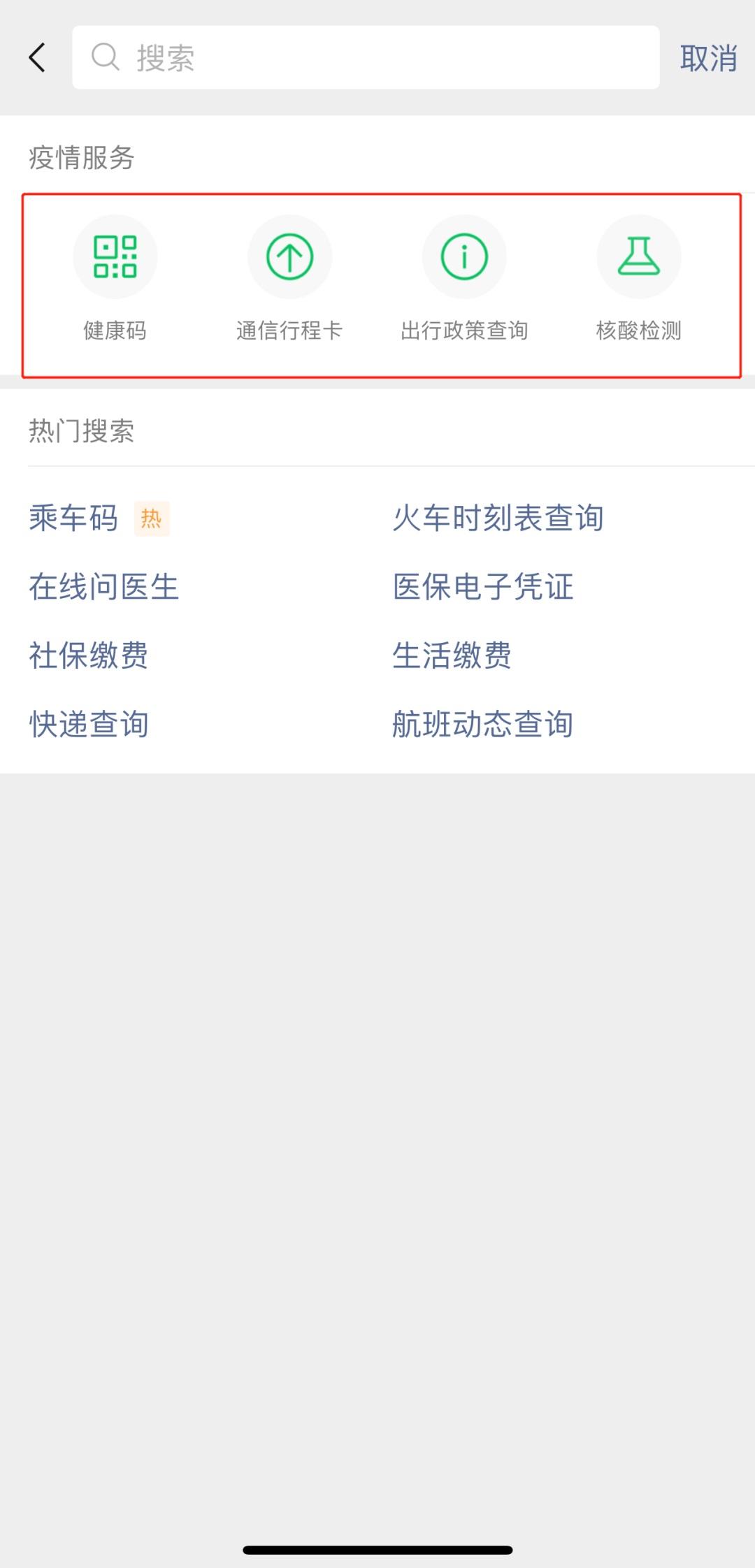Tap the 搜索 search field
755x1568 pixels.
[x=366, y=57]
